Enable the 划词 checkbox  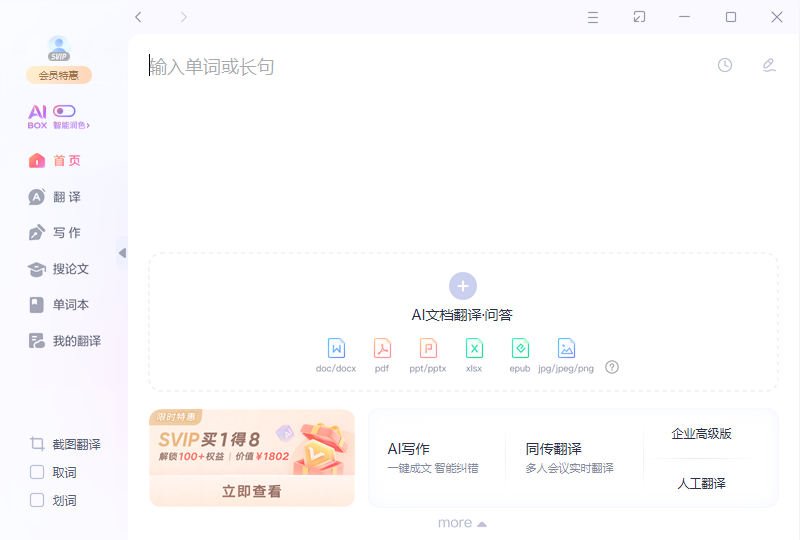click(37, 500)
